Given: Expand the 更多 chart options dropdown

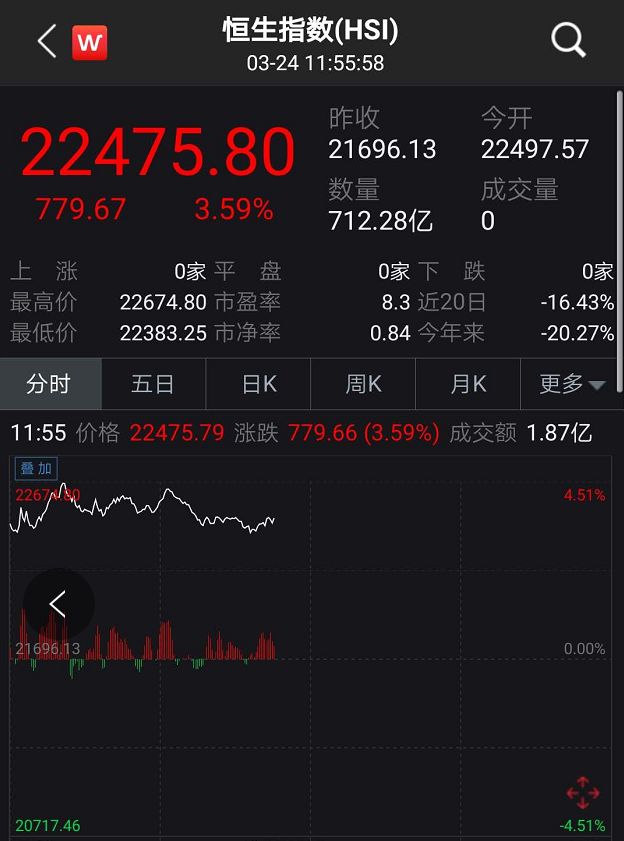Looking at the screenshot, I should (572, 384).
